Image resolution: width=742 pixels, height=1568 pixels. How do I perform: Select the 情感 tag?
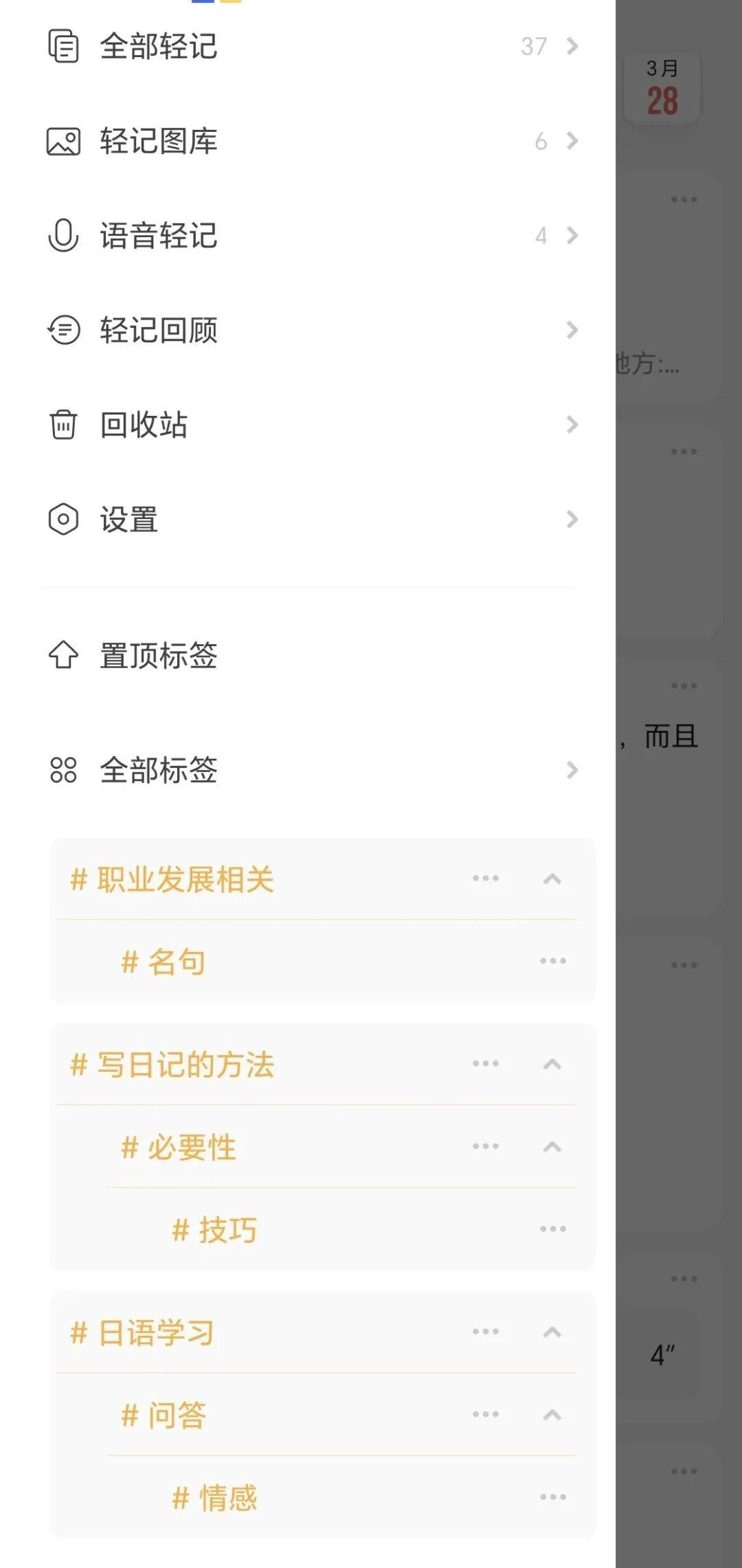pyautogui.click(x=227, y=1498)
